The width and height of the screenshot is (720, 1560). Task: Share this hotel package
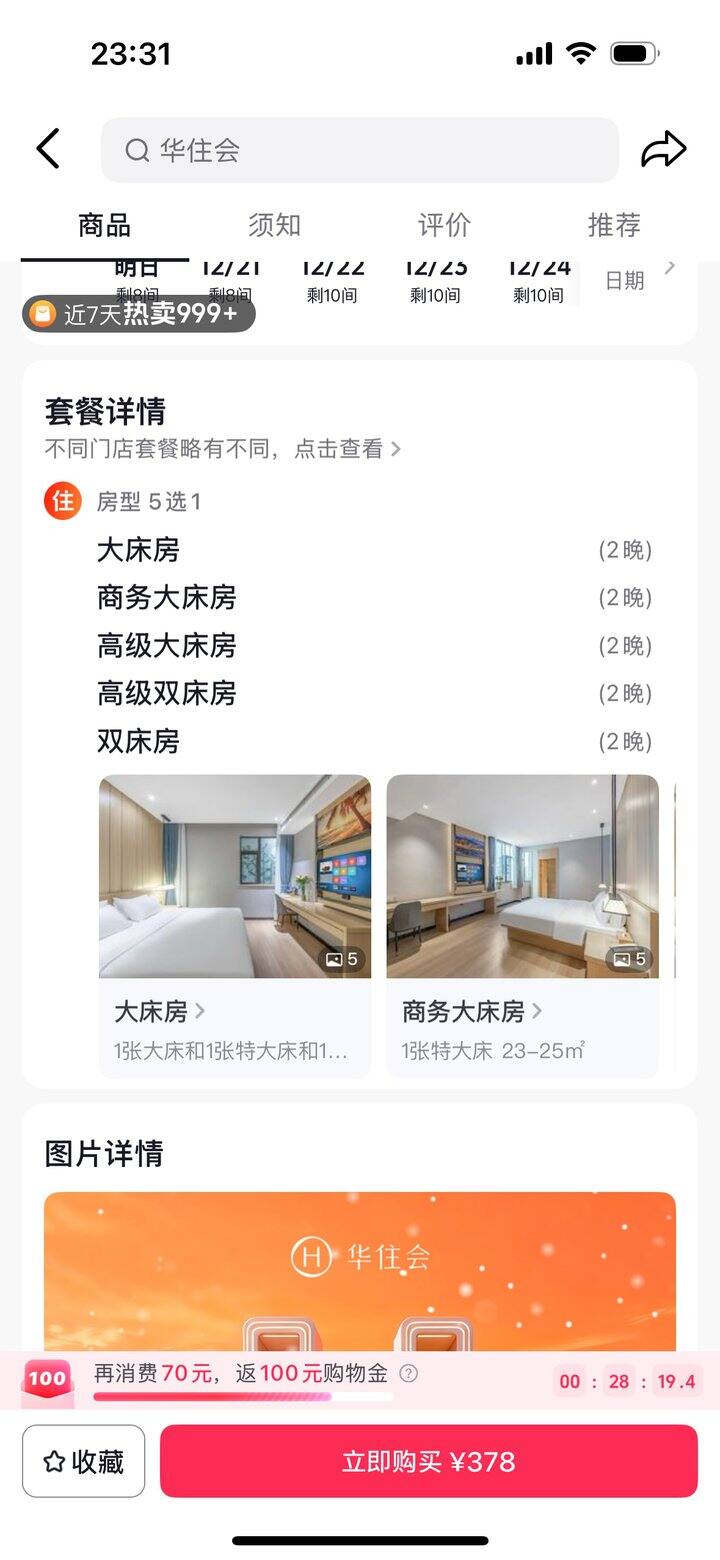click(x=663, y=150)
